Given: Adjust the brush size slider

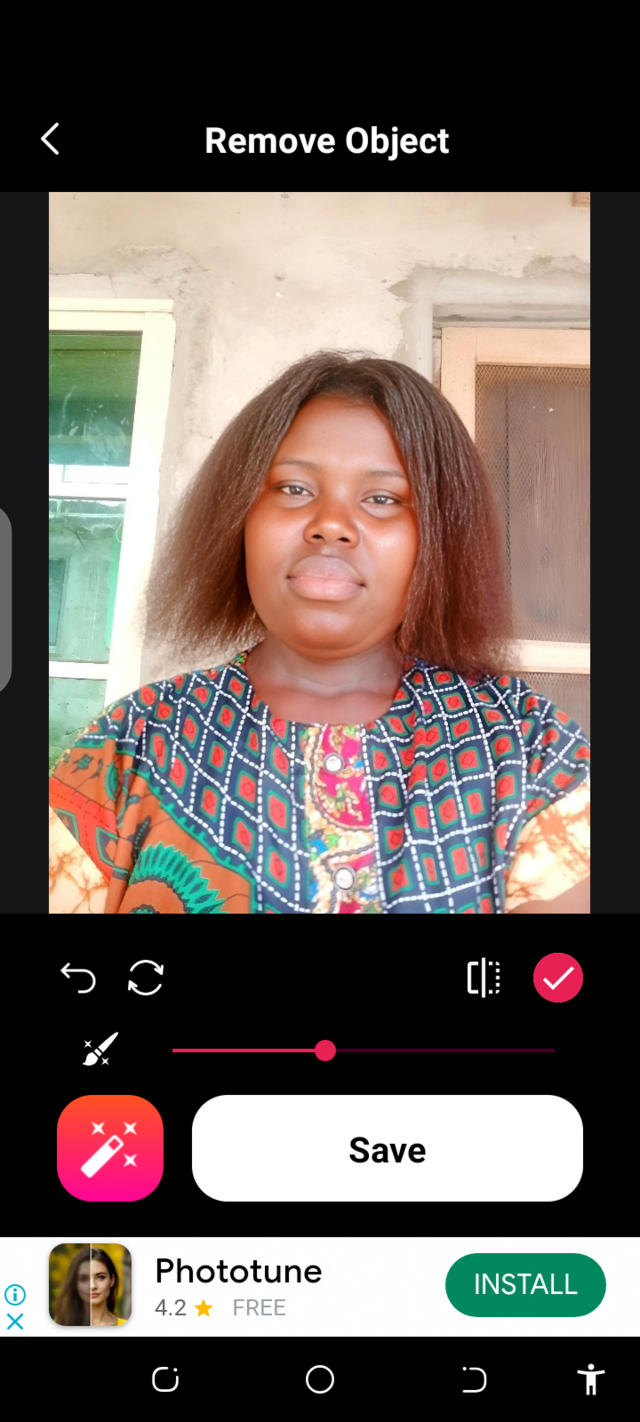Looking at the screenshot, I should click(x=325, y=1050).
